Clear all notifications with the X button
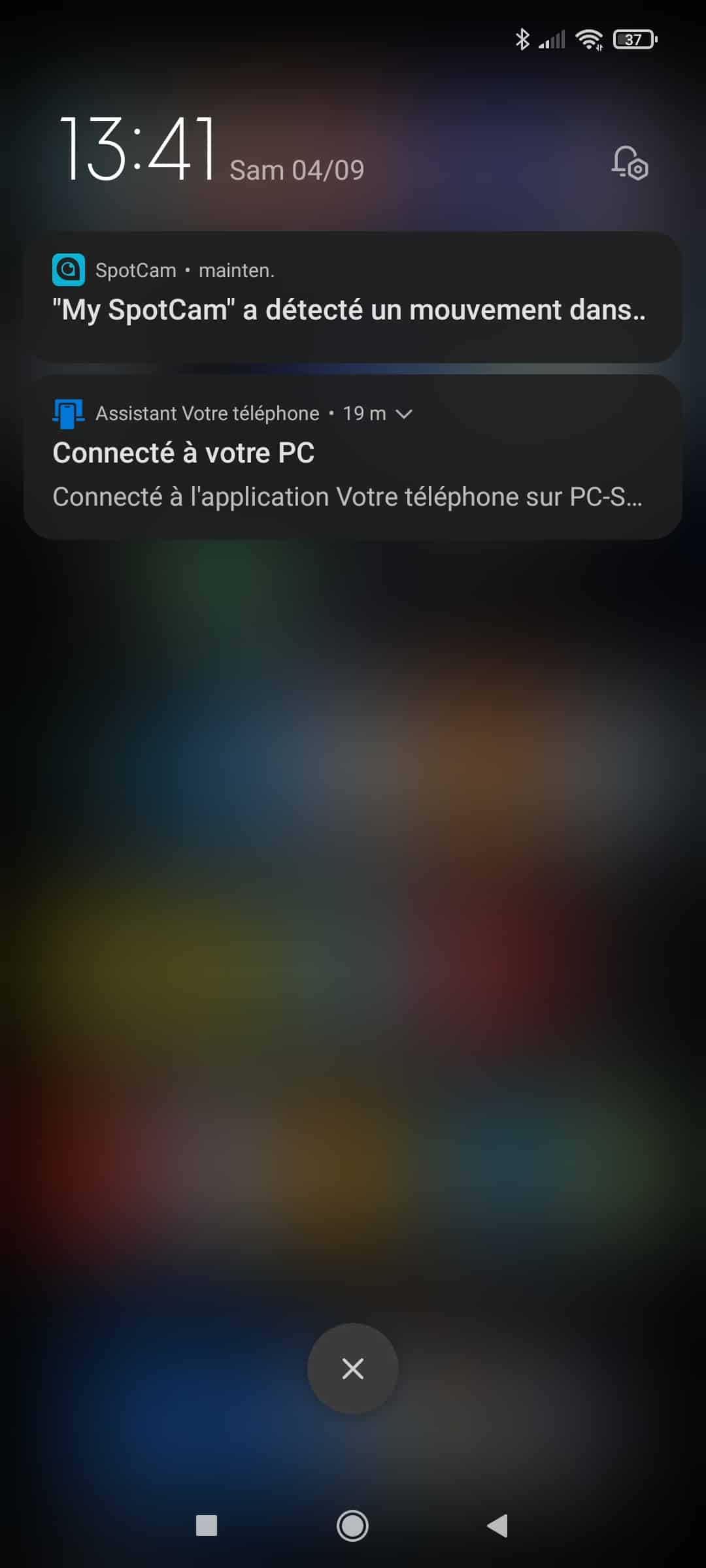This screenshot has height=1568, width=706. 353,1368
